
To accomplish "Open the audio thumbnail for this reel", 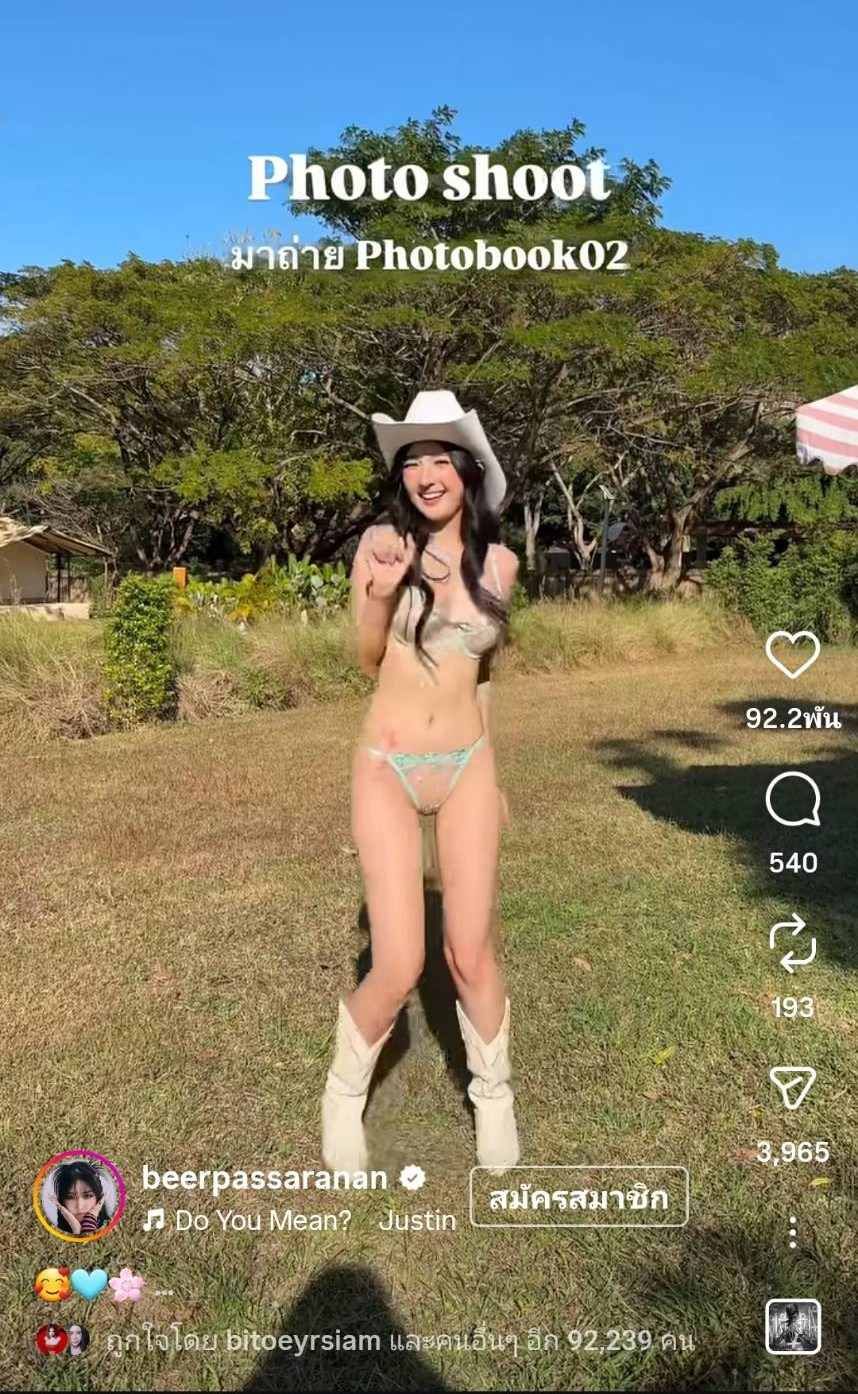I will pos(793,1326).
